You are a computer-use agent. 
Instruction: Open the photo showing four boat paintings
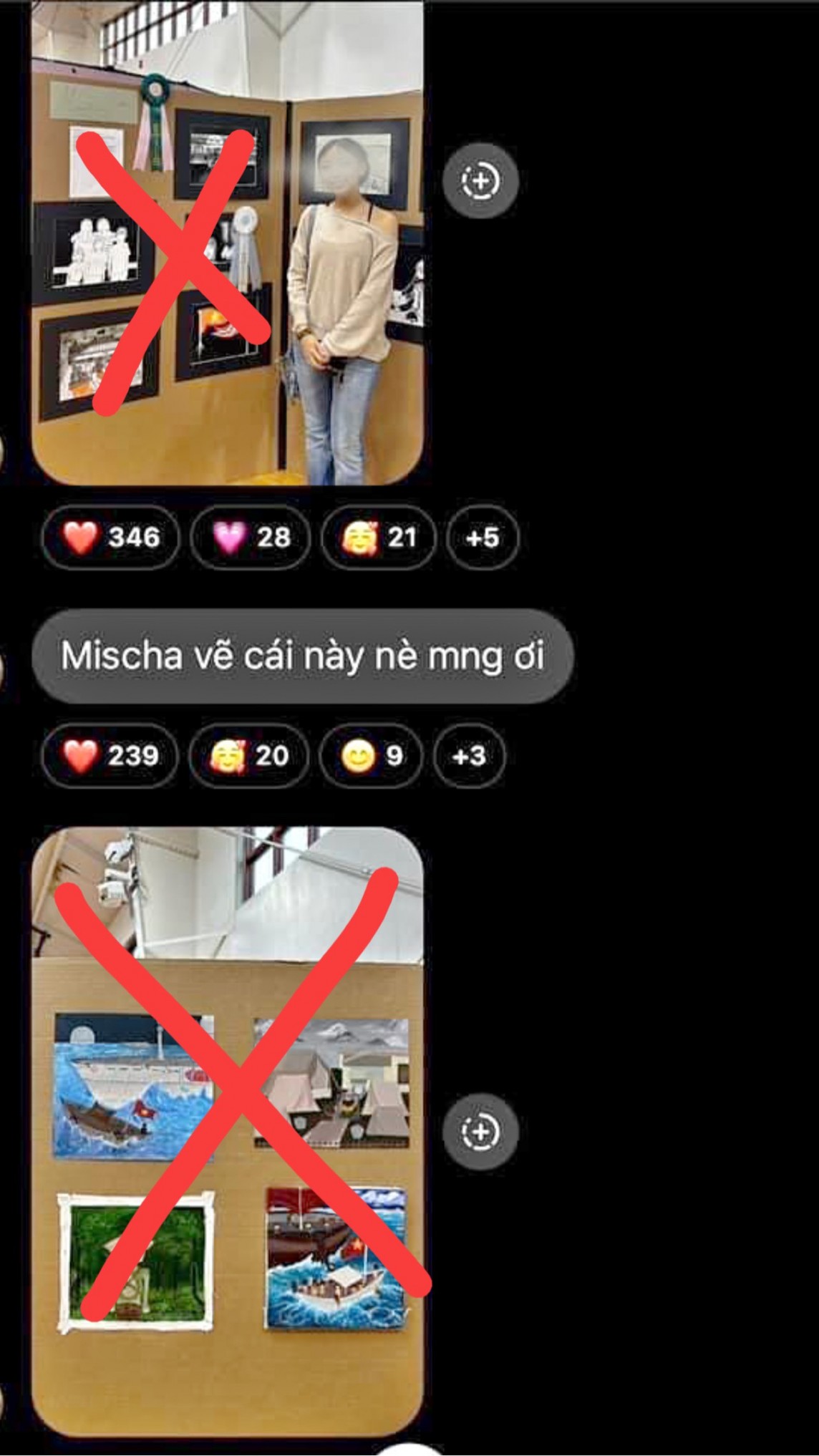click(228, 1131)
